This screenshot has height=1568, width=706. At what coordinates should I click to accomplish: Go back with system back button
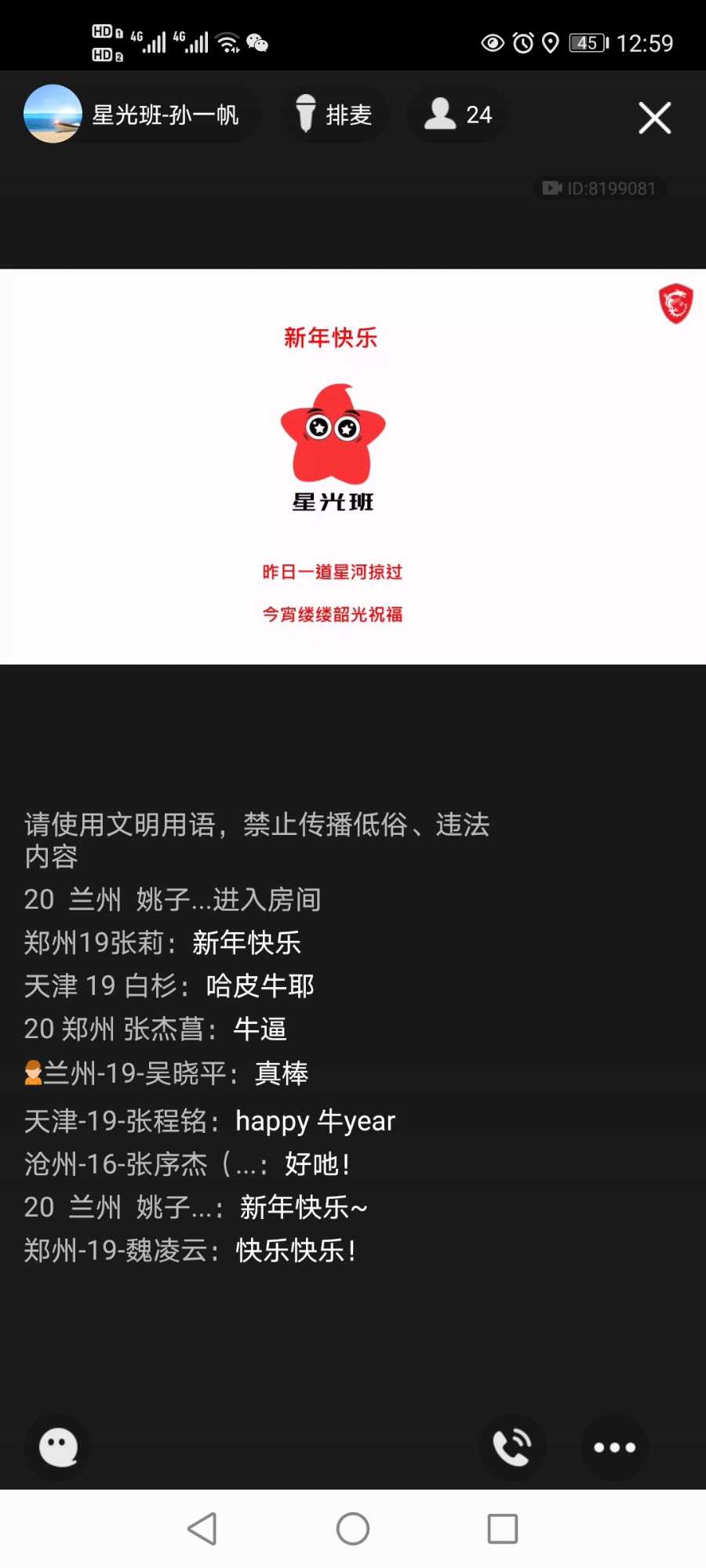(202, 1528)
